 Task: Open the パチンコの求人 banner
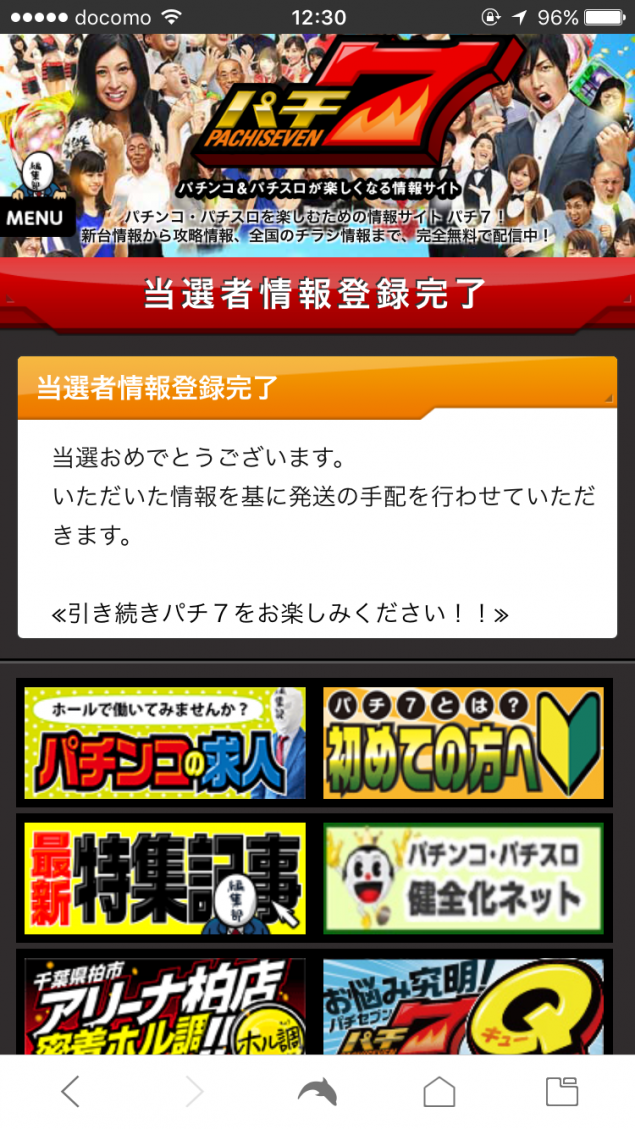(165, 742)
